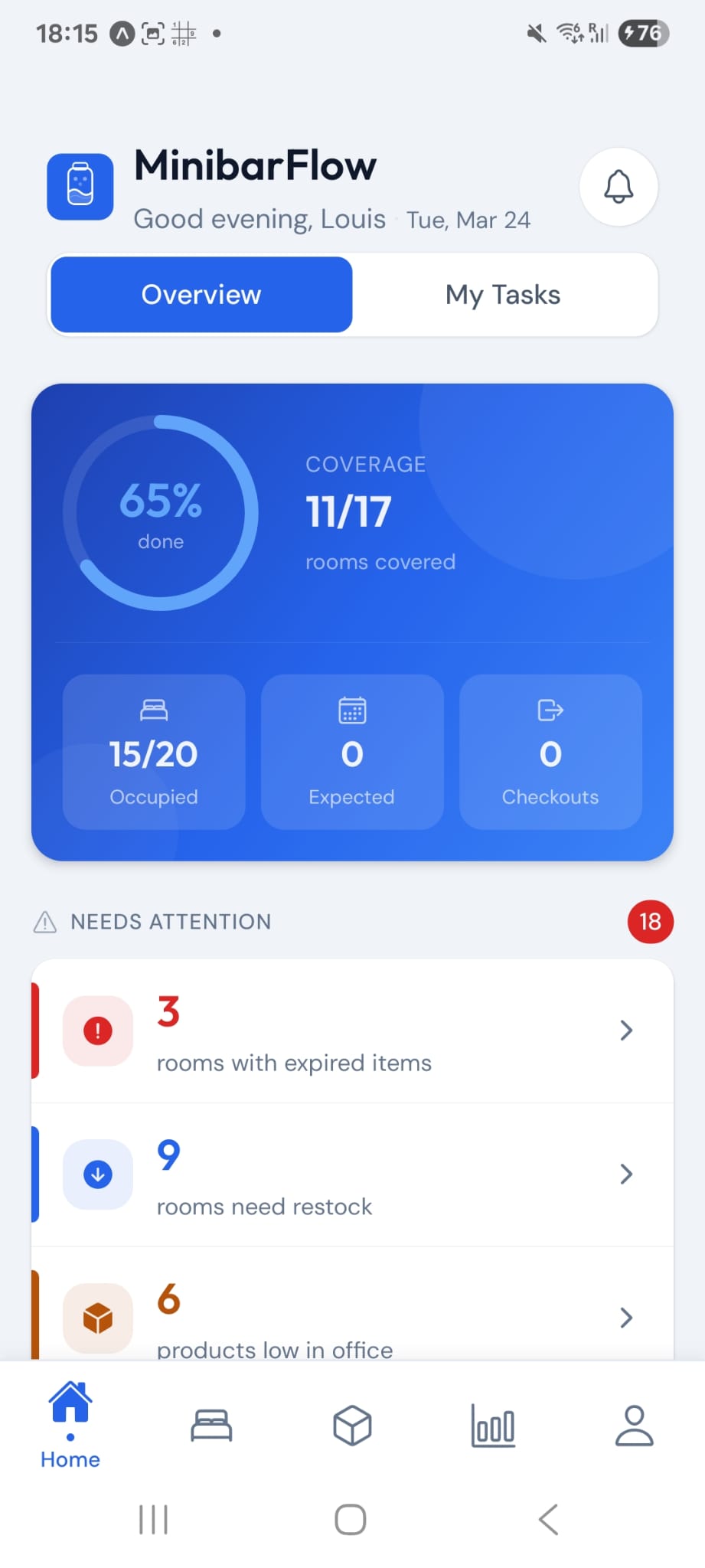Tap the system back button

pos(548,1520)
